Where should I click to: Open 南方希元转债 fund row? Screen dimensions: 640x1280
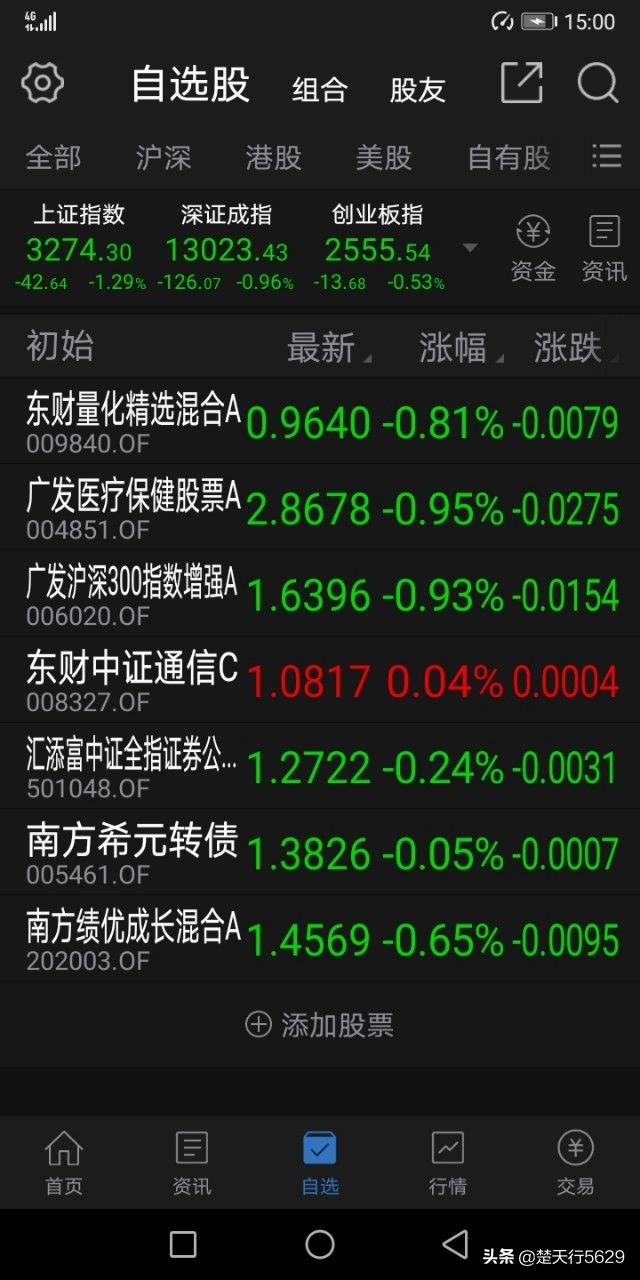320,852
